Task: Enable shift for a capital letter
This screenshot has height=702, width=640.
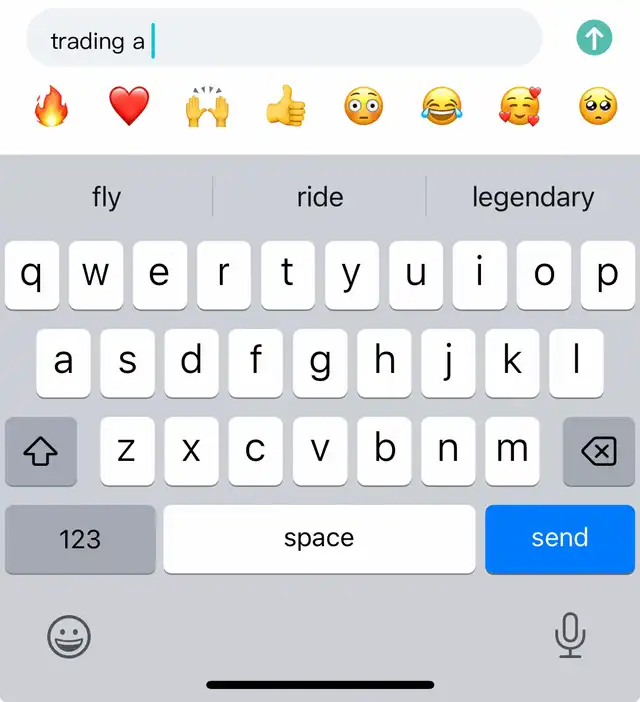Action: coord(41,451)
